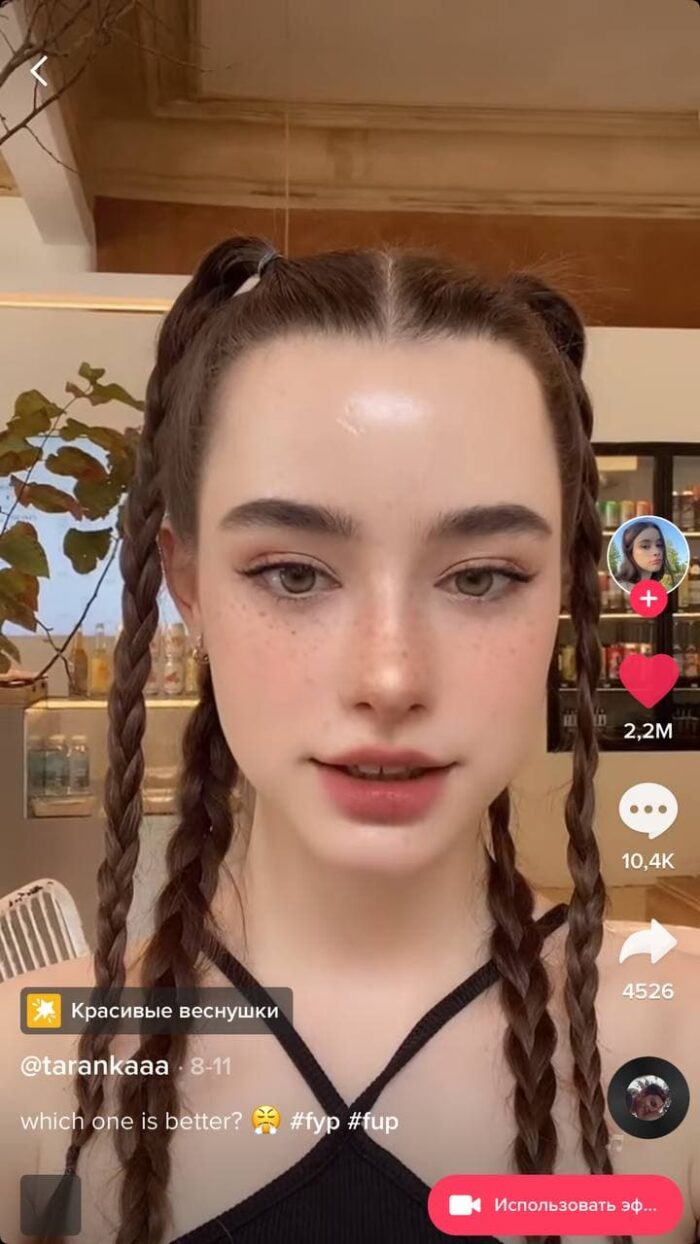Open the creator's profile picture
The image size is (700, 1244).
(648, 553)
